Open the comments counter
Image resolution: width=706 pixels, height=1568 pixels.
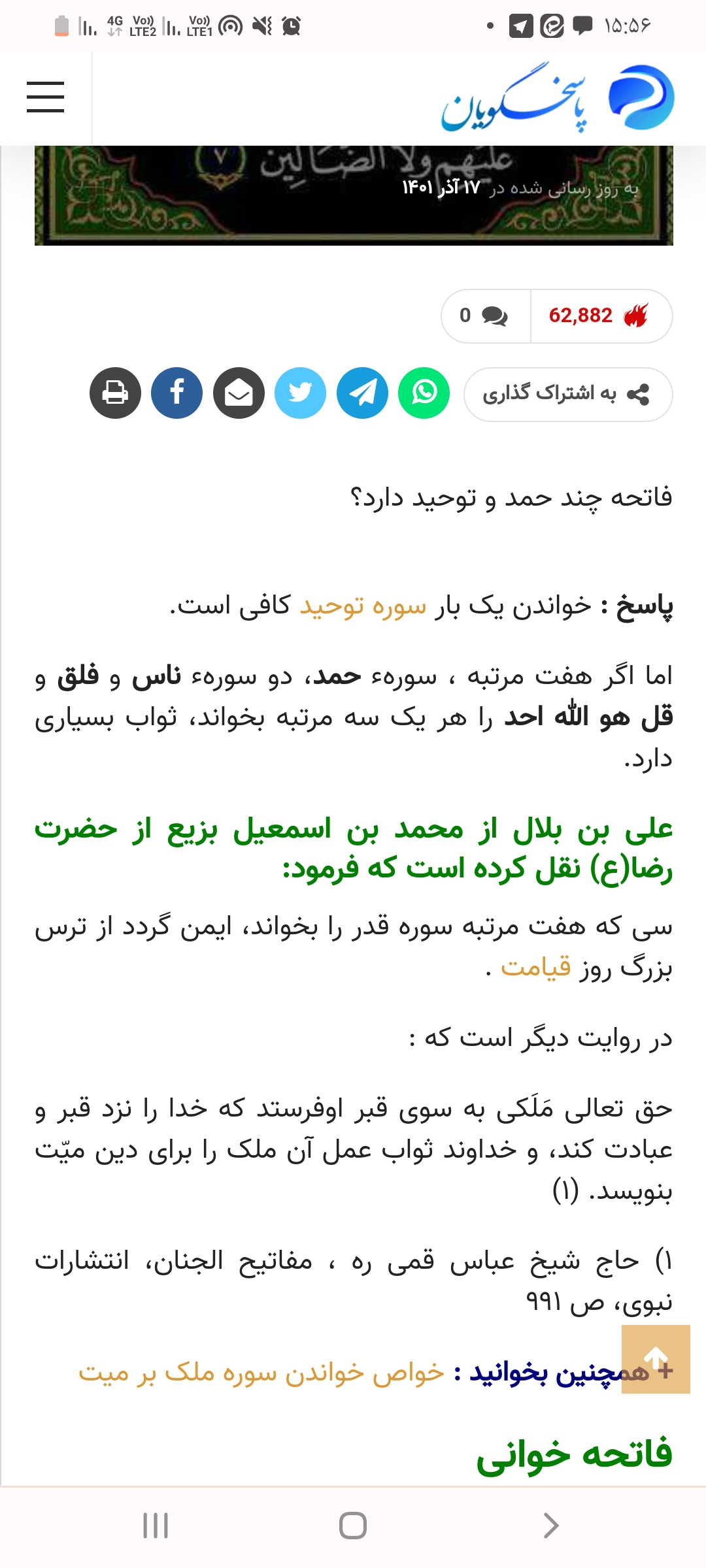[485, 316]
